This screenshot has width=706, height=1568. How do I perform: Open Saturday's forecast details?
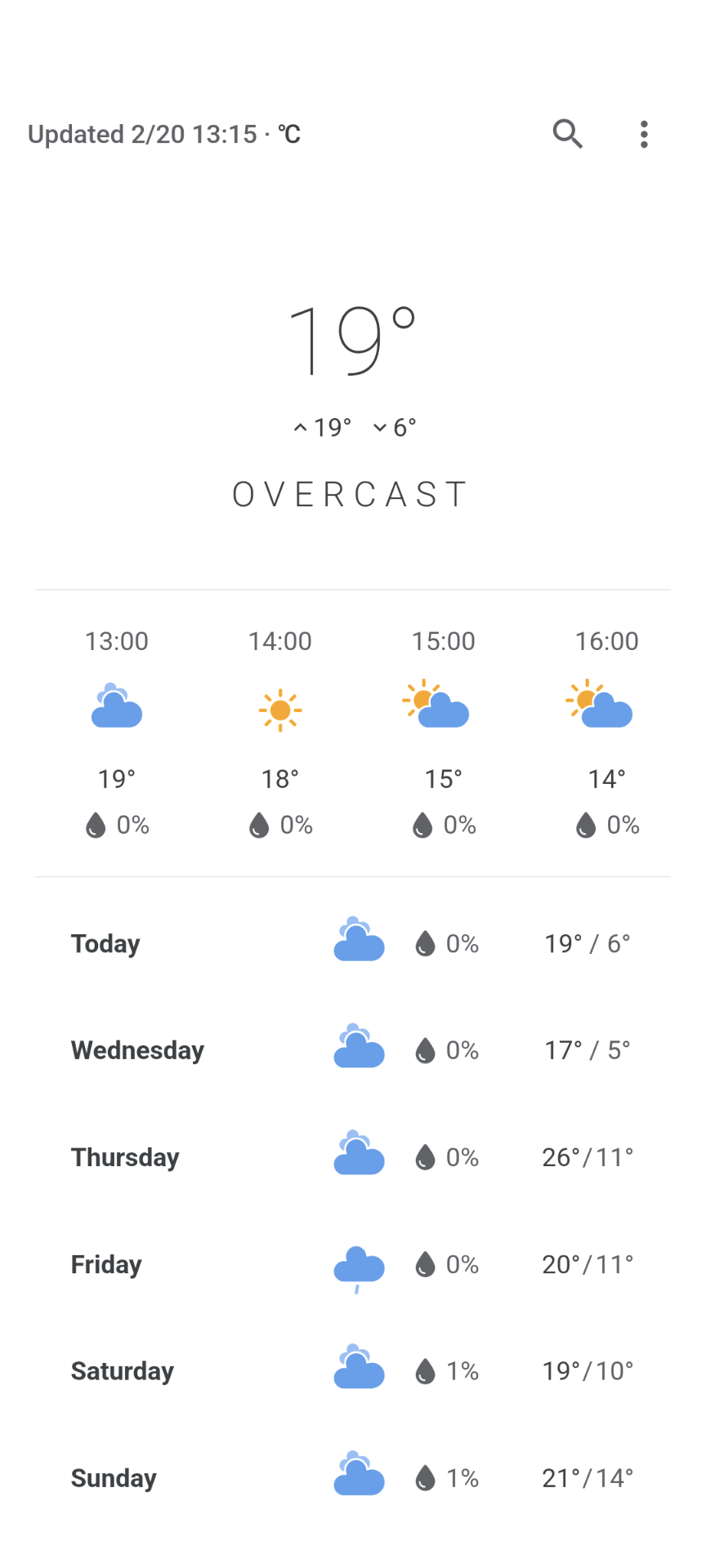pos(352,1371)
